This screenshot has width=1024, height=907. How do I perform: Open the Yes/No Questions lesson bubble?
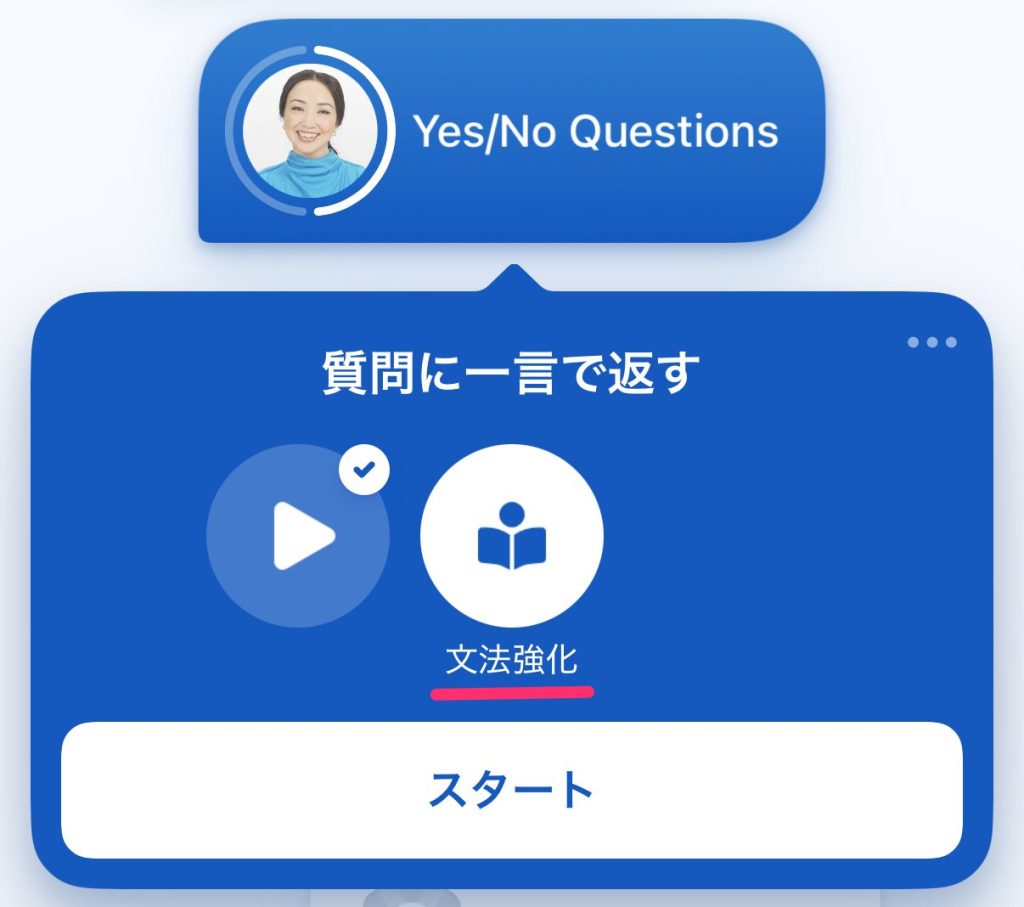point(512,131)
